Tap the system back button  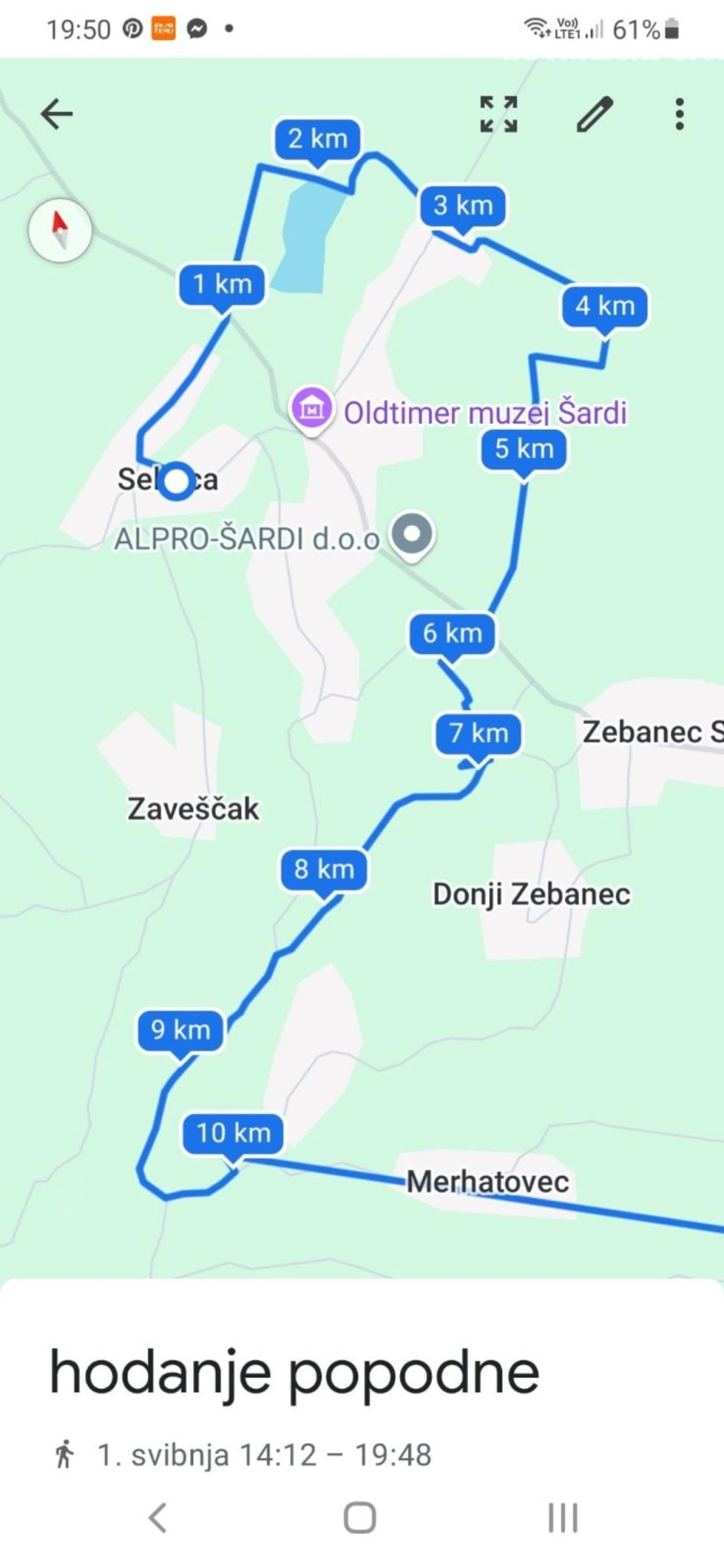[158, 1517]
